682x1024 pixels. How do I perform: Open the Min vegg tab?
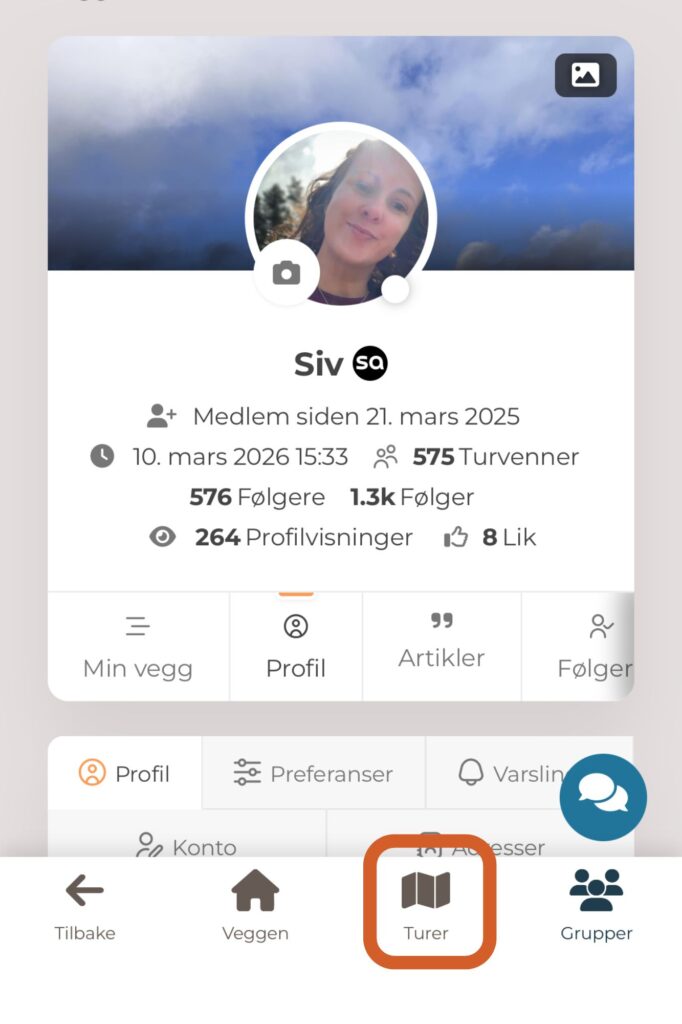[x=138, y=647]
